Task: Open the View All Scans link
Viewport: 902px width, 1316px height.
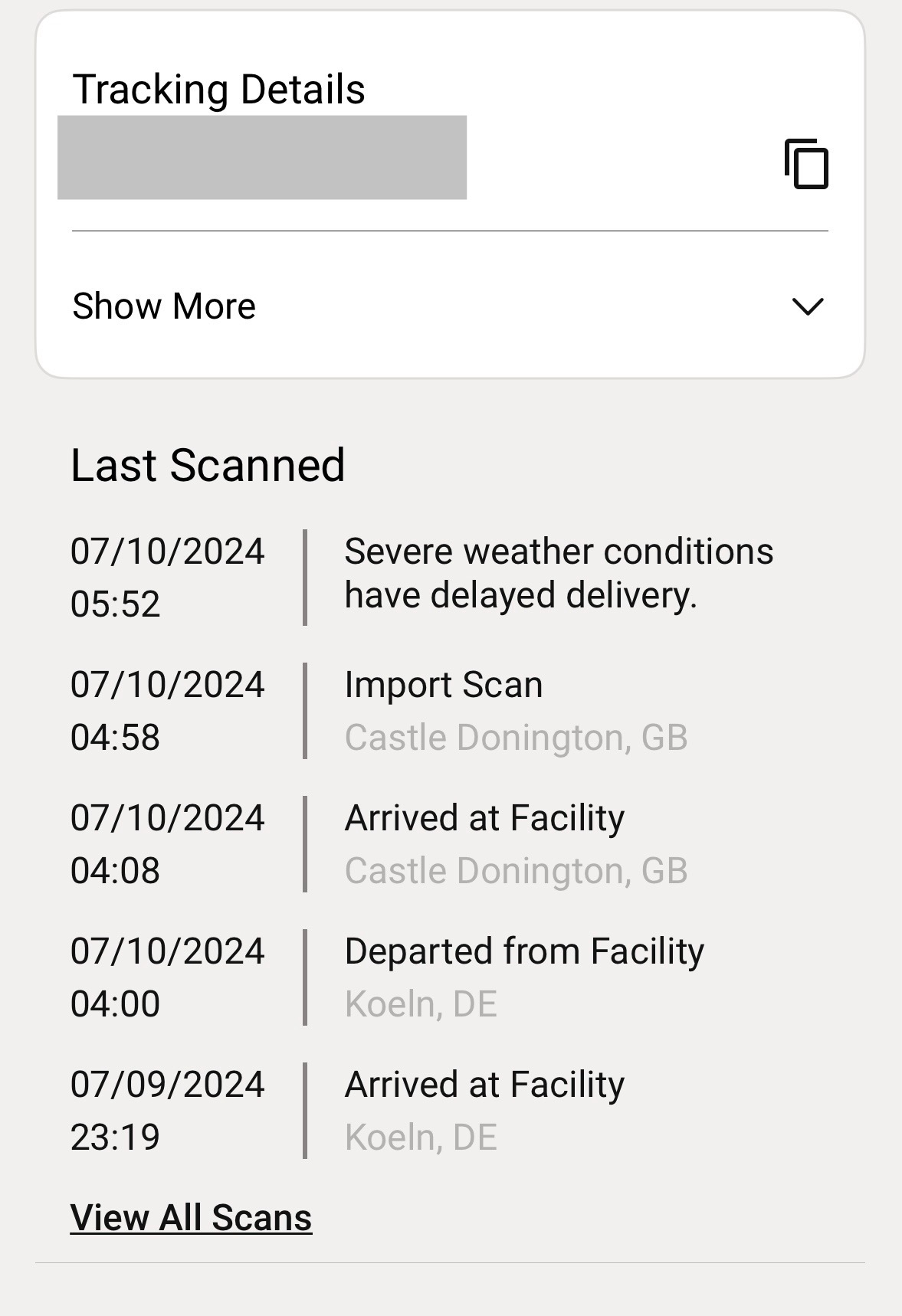Action: (191, 1217)
